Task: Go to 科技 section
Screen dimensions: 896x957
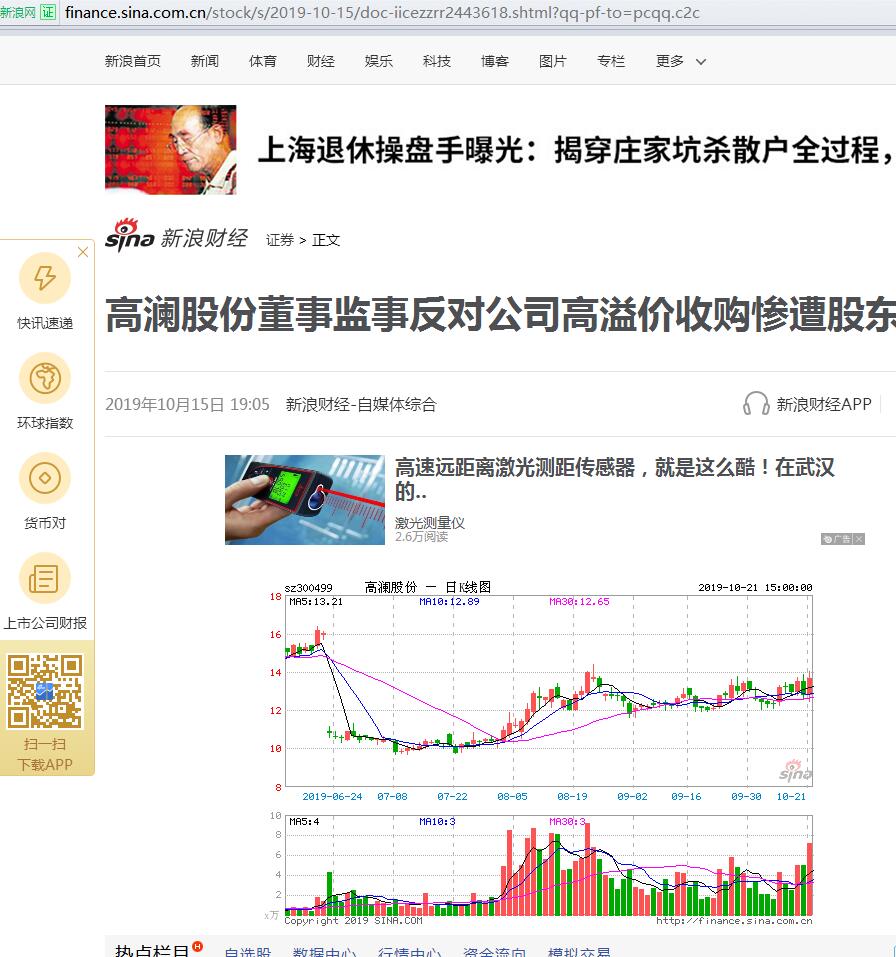Action: click(x=436, y=61)
